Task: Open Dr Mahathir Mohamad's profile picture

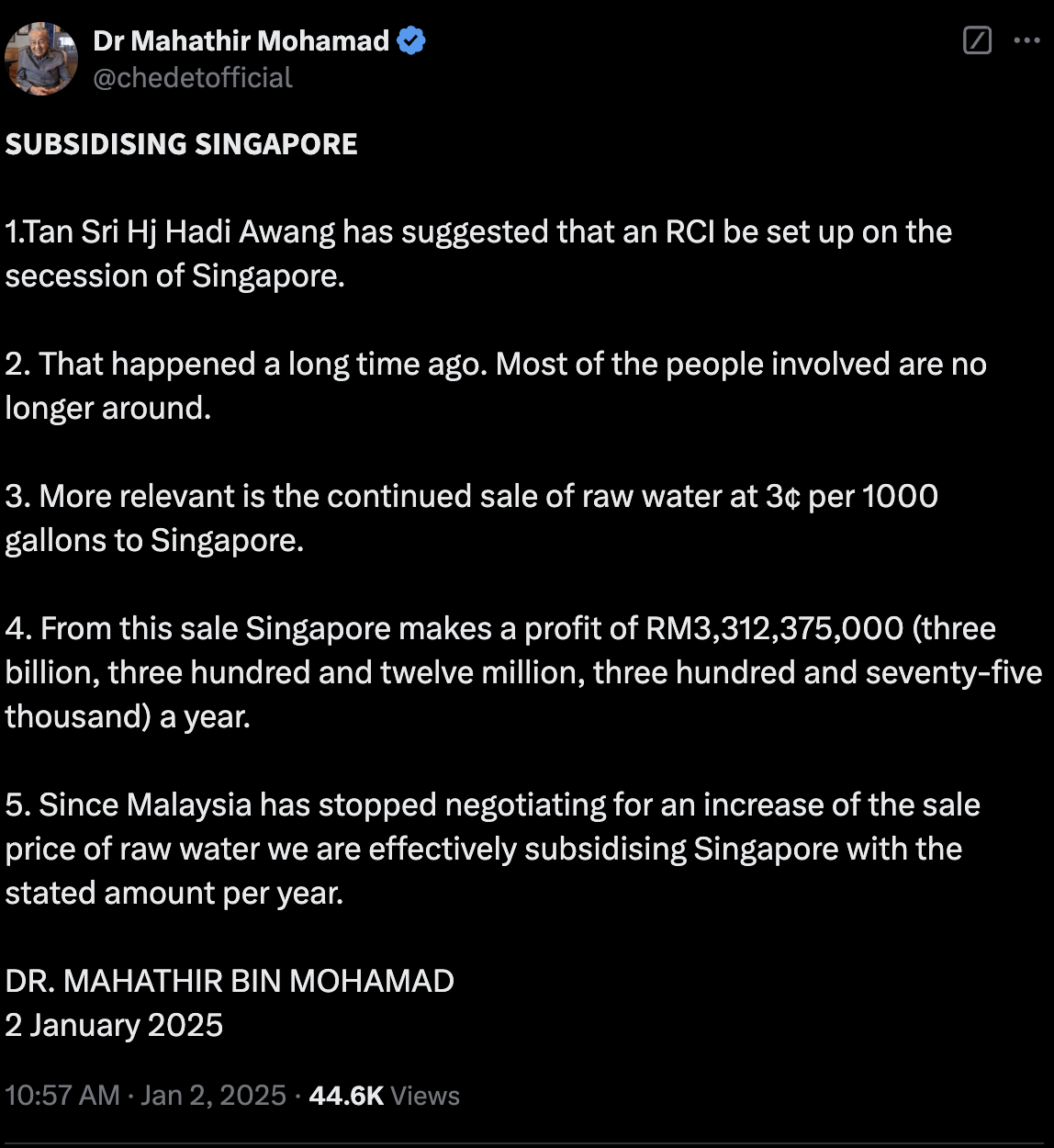Action: point(41,59)
